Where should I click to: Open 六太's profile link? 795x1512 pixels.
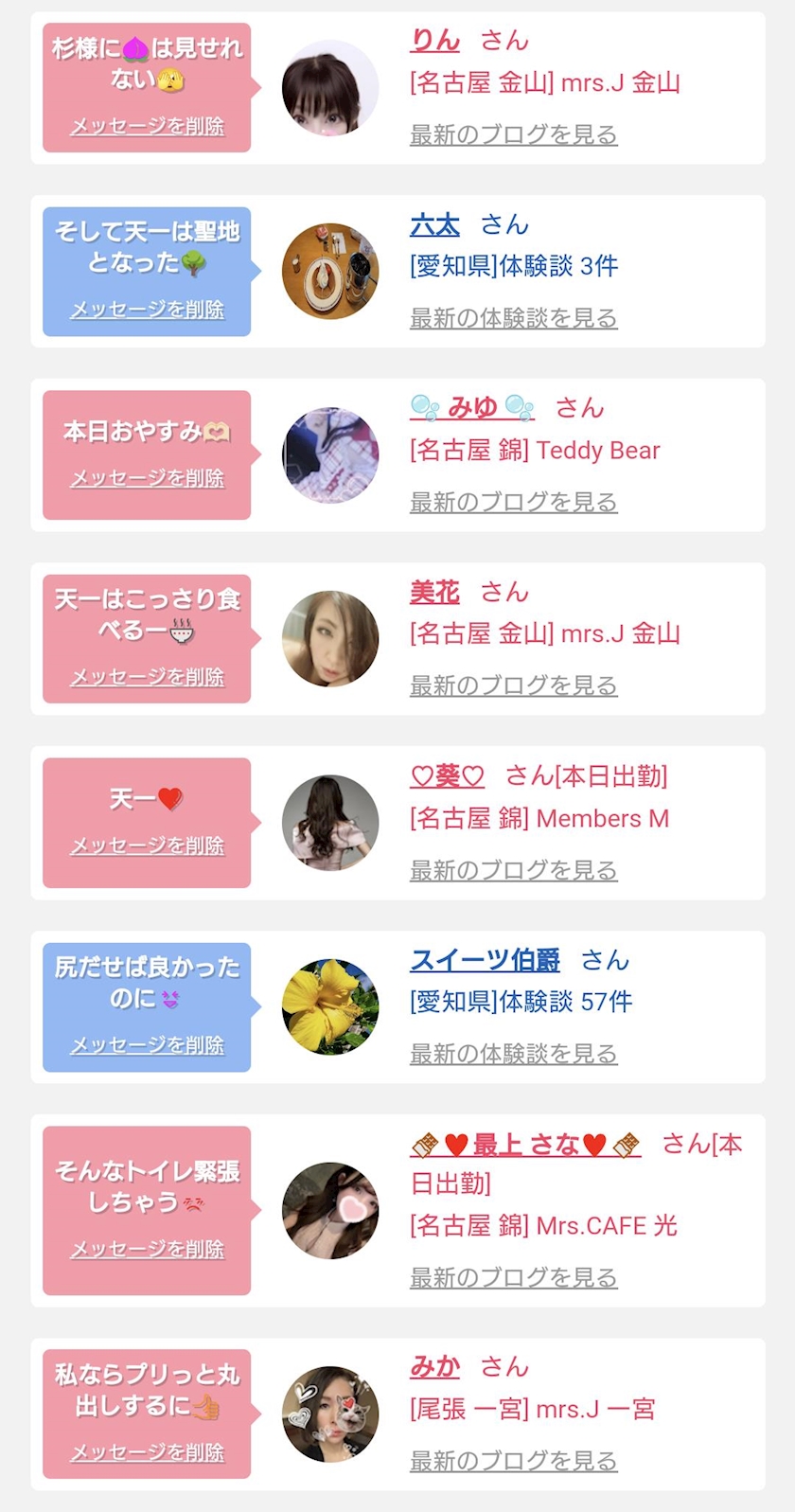[x=434, y=224]
